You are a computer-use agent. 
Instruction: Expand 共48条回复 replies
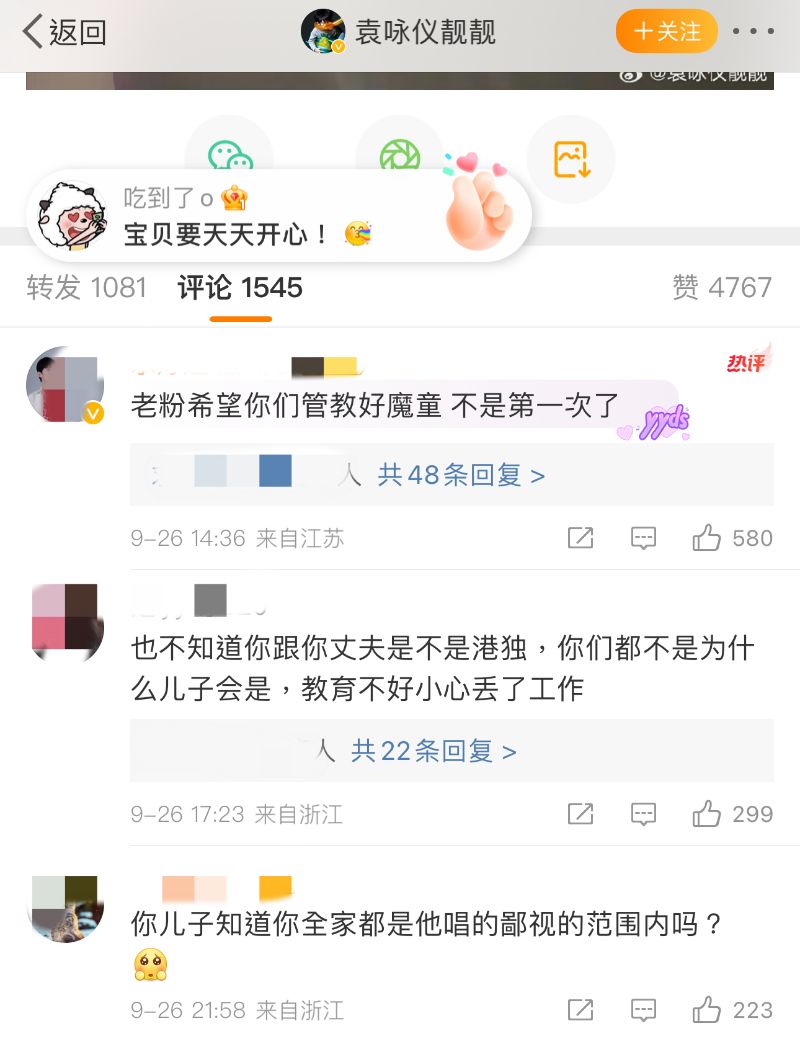click(461, 475)
